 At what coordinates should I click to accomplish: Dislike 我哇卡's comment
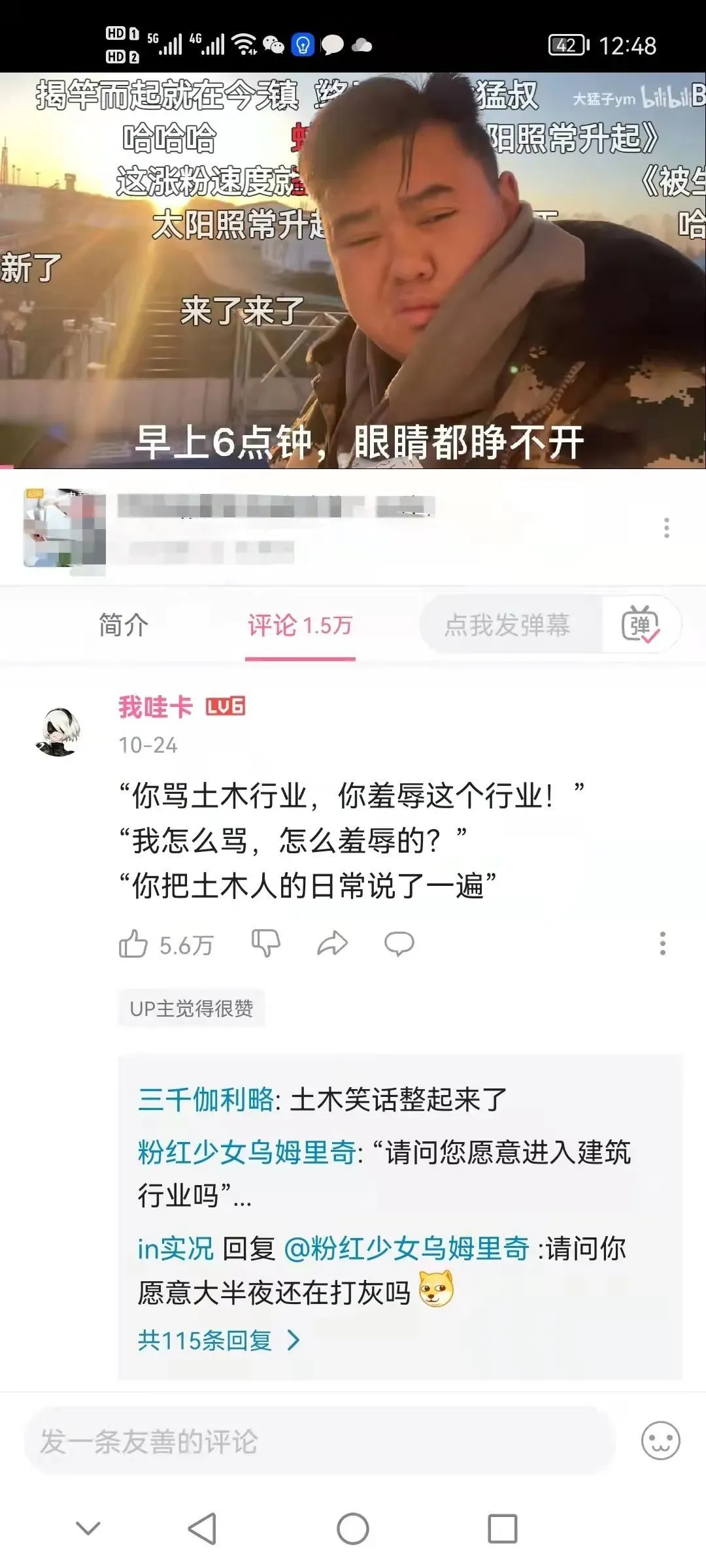tap(266, 944)
